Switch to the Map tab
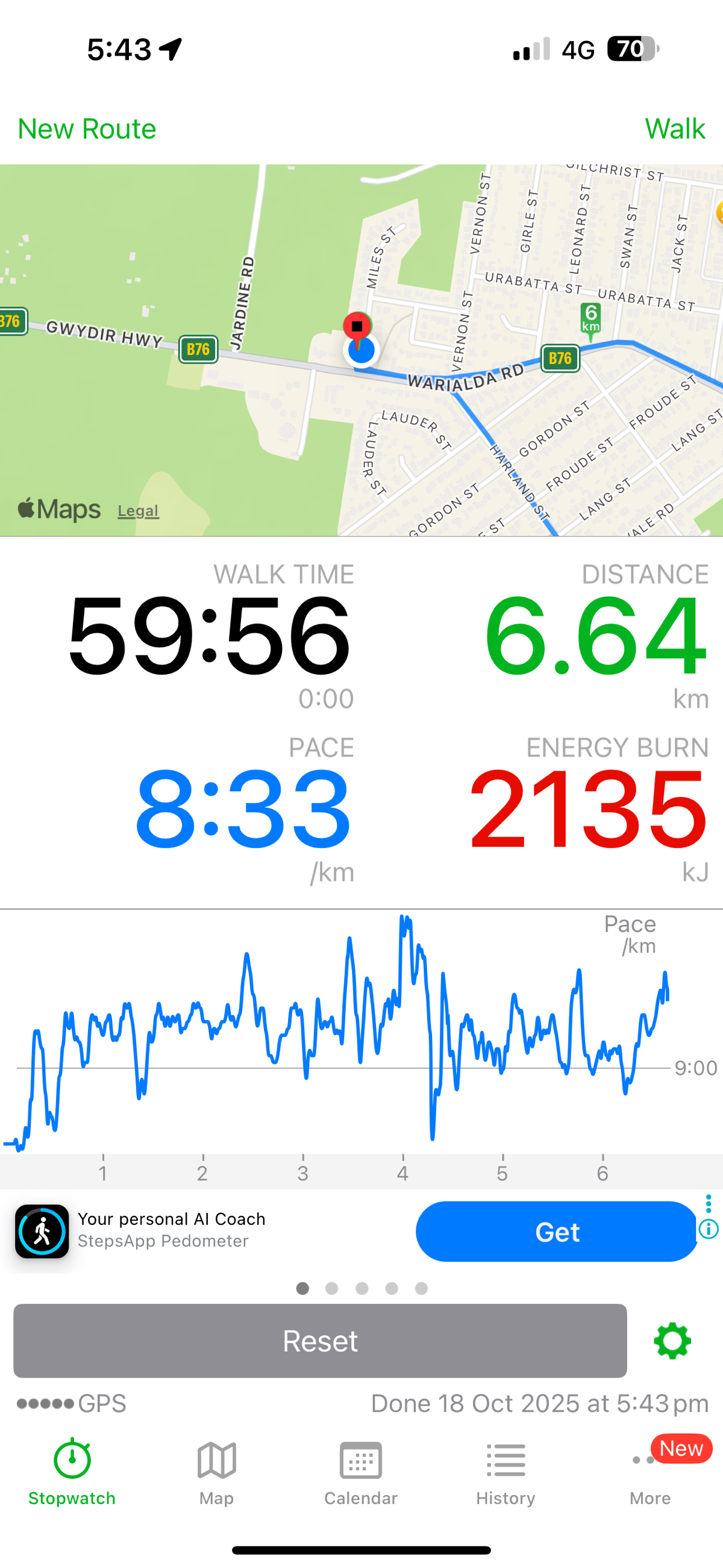The height and width of the screenshot is (1568, 723). tap(217, 1472)
